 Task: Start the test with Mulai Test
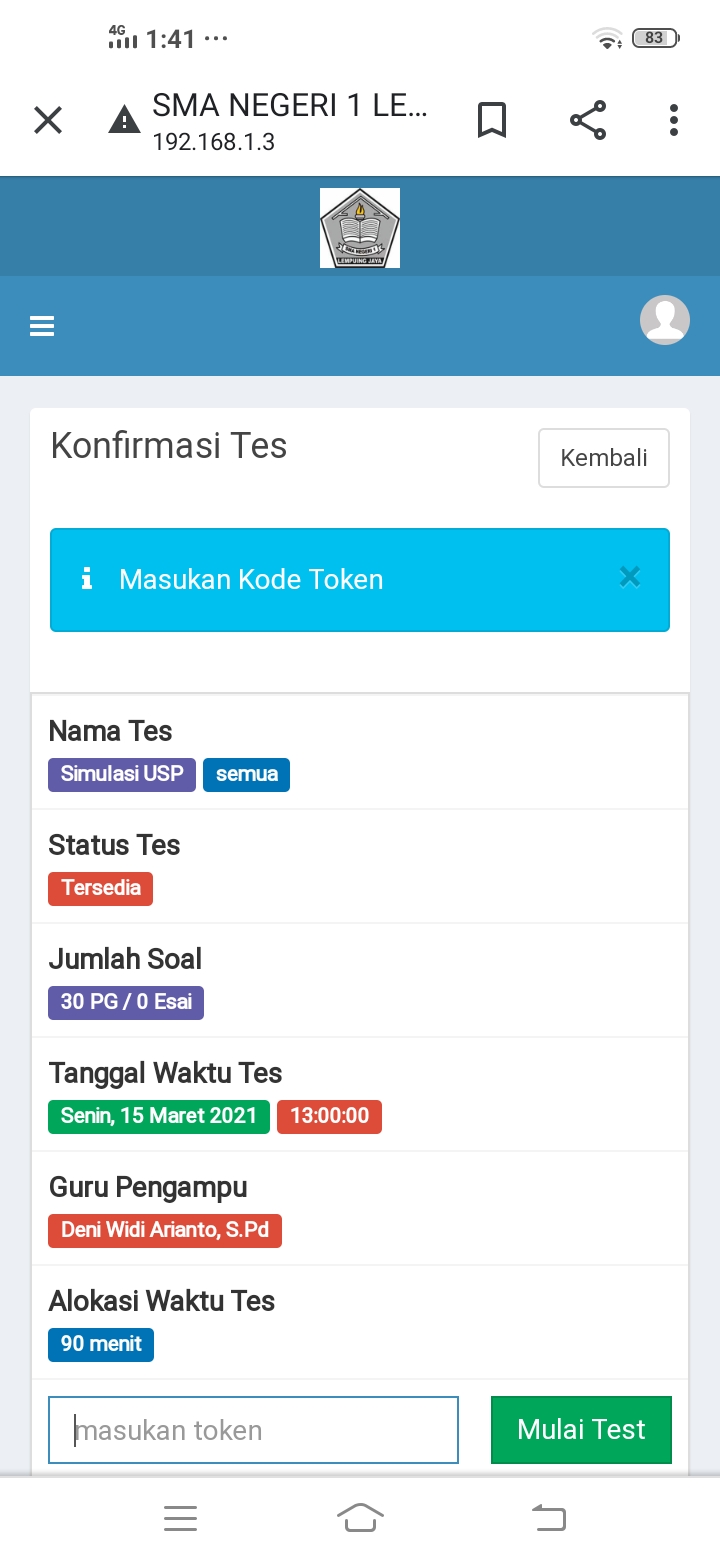(x=581, y=1430)
